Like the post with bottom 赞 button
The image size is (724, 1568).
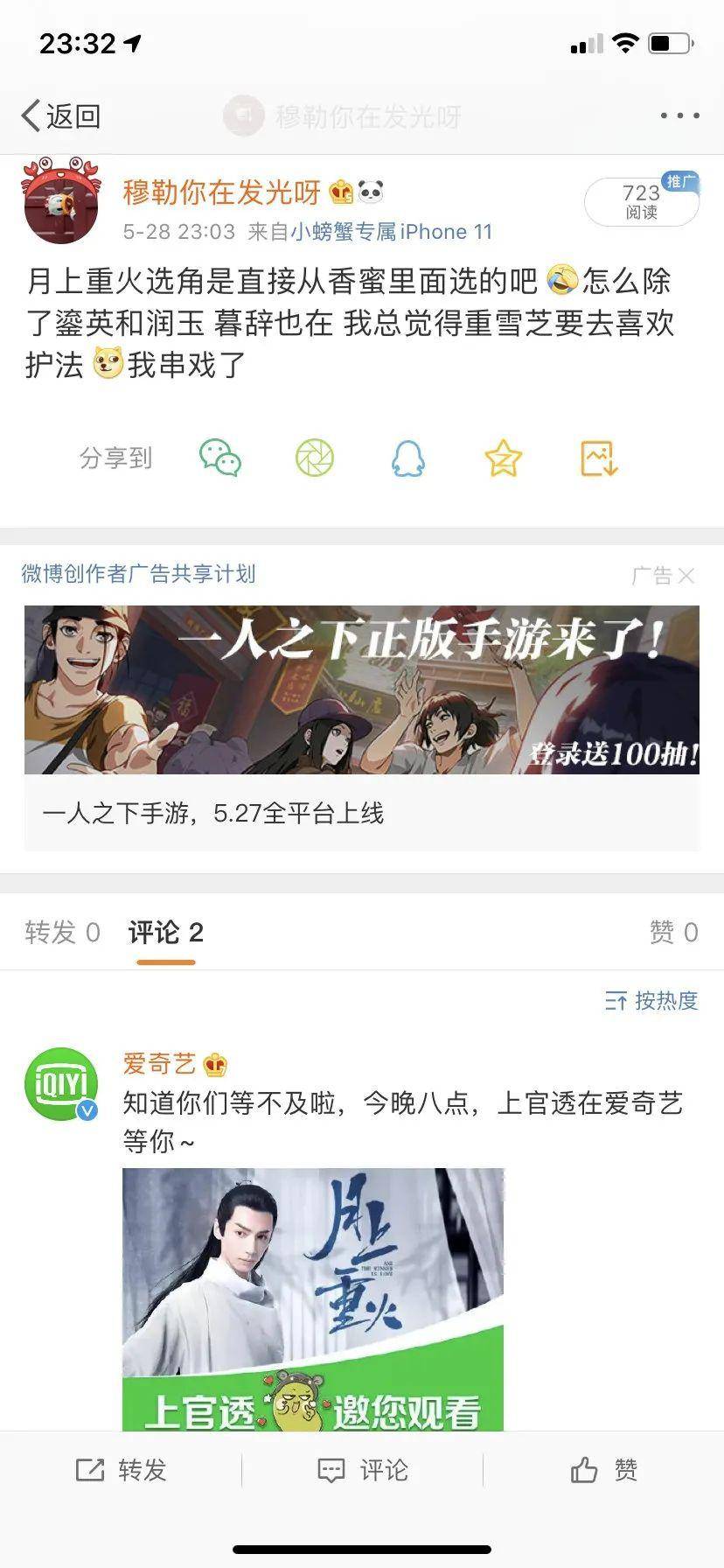click(x=603, y=1470)
